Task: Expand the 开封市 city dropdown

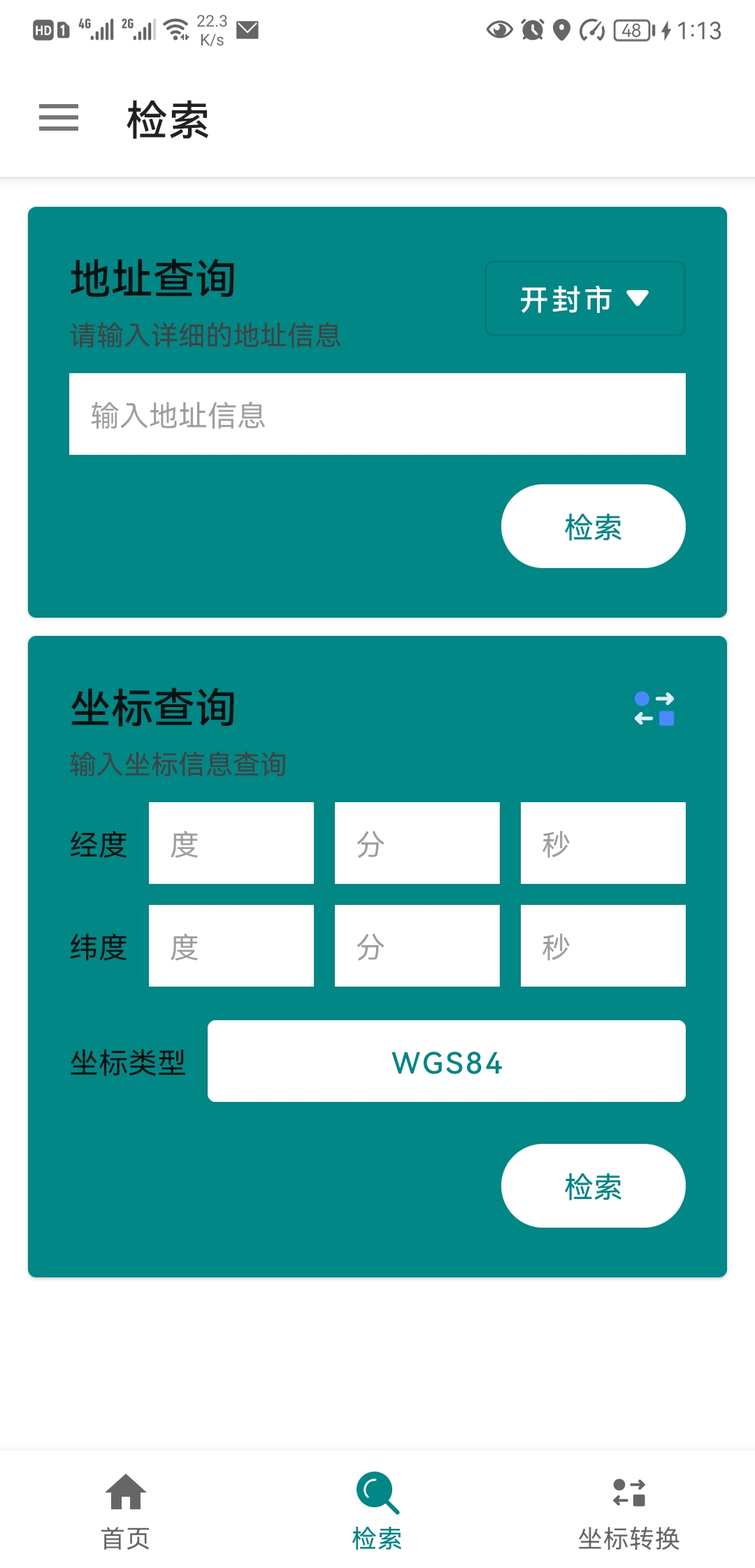Action: click(584, 299)
